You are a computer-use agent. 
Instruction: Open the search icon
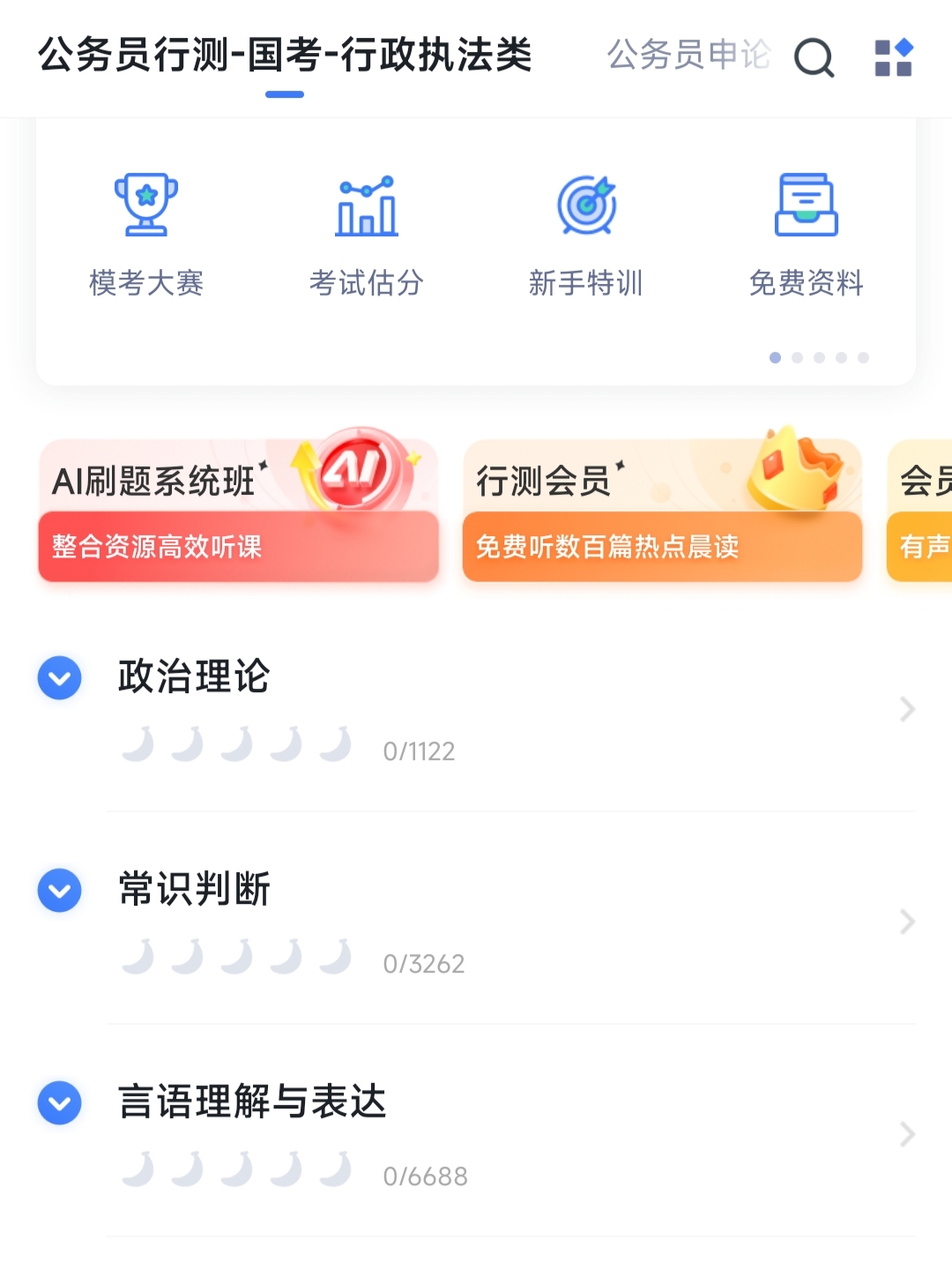click(x=814, y=58)
